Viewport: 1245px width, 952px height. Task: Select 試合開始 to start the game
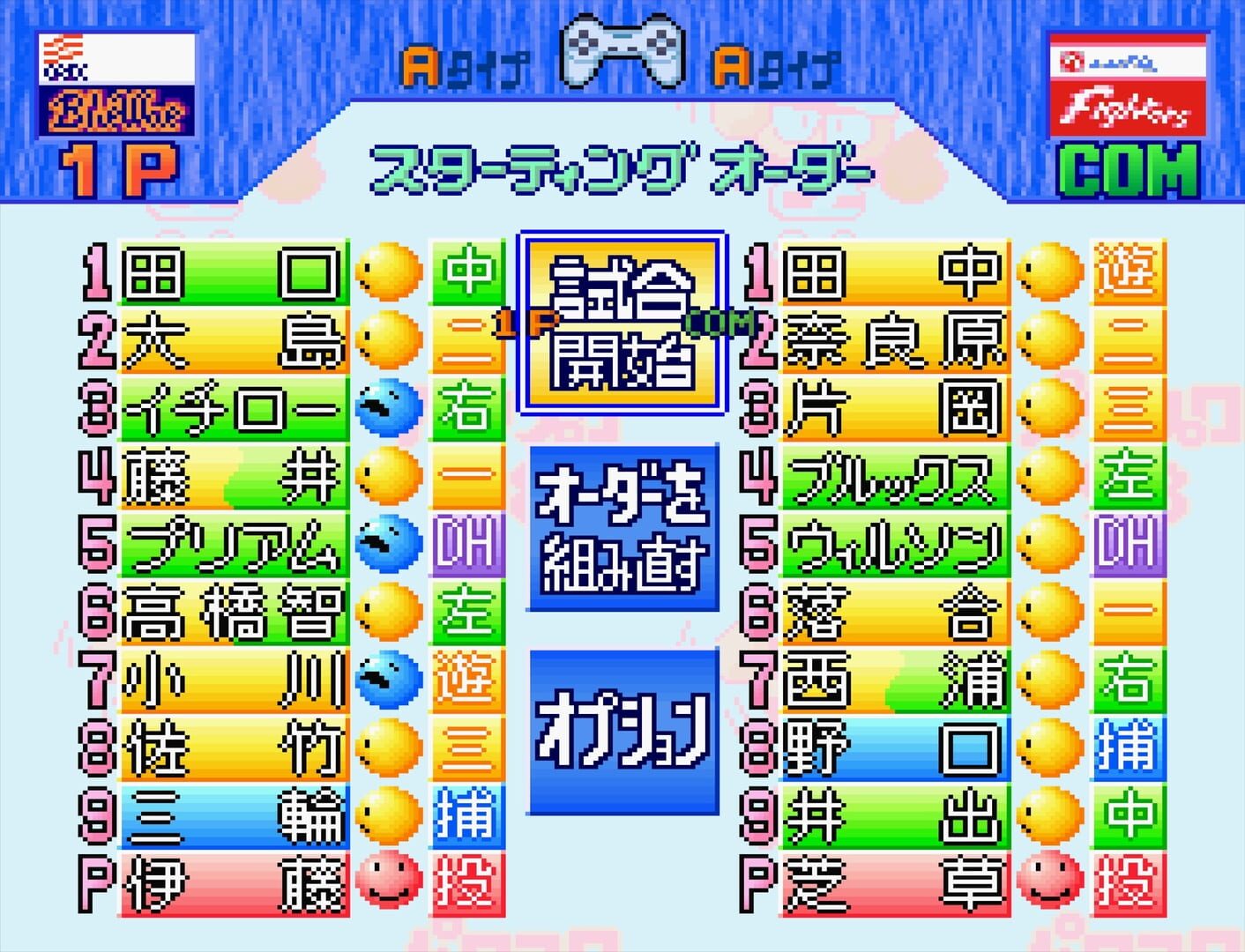(622, 323)
